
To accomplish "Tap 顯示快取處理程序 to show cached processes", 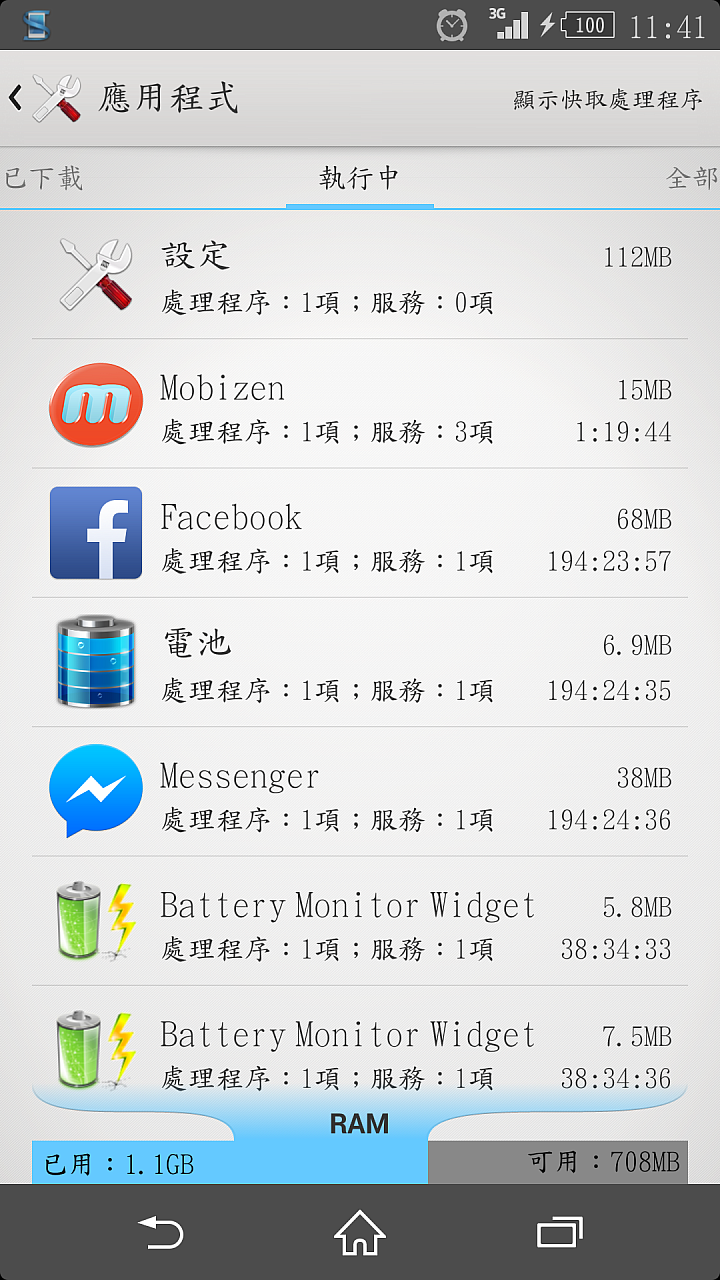I will (x=608, y=100).
